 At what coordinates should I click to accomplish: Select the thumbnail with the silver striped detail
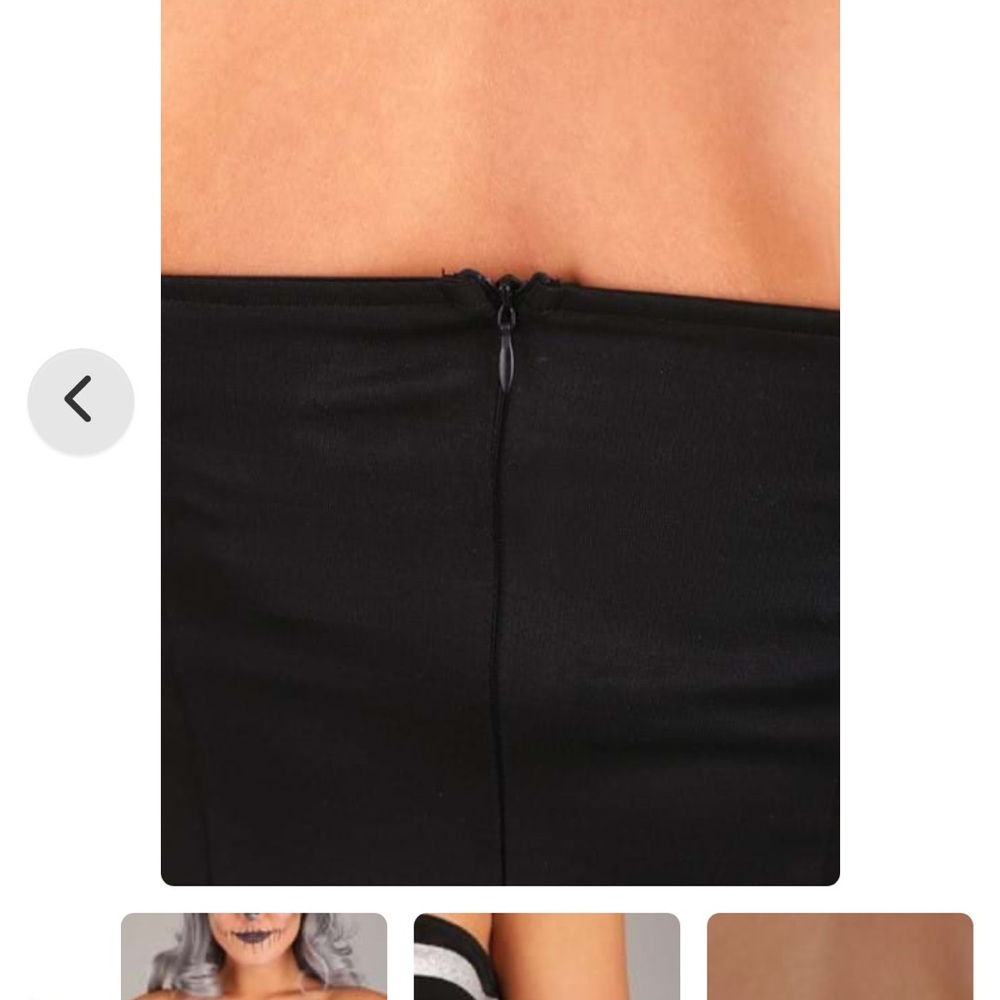pyautogui.click(x=546, y=955)
